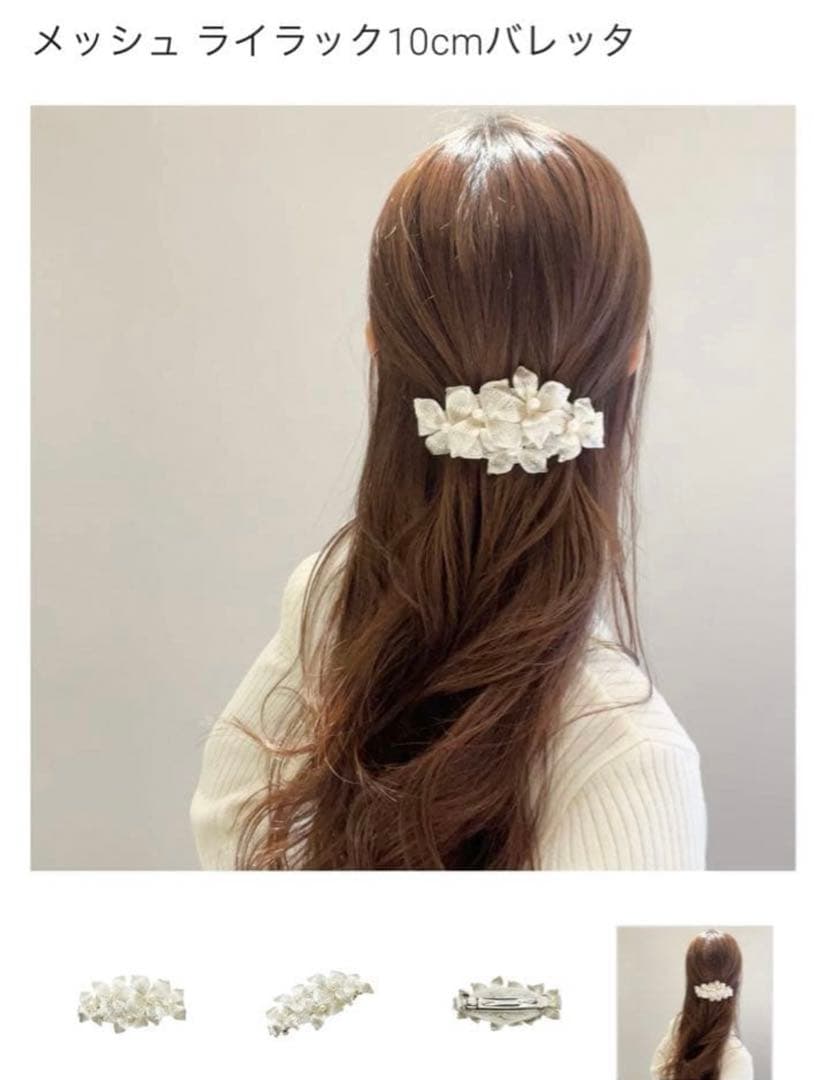Select the front-view barrette thumbnail
814x1080 pixels.
(x=118, y=1002)
